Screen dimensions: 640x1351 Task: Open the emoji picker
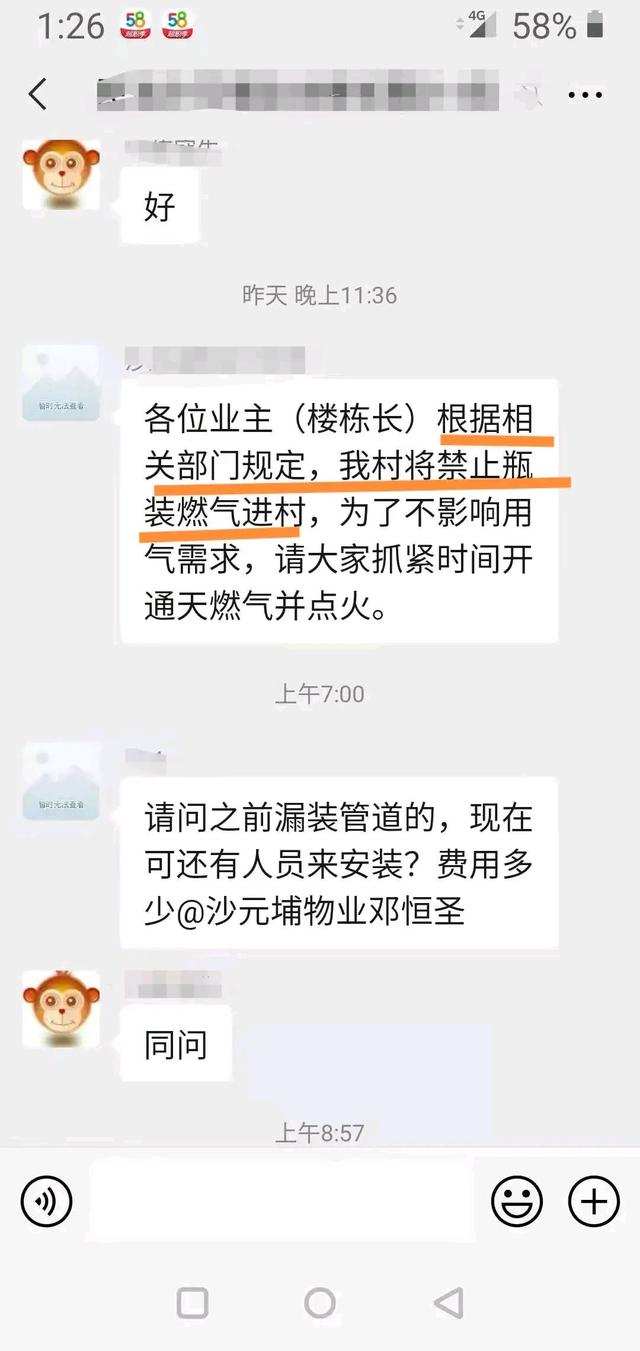coord(516,1201)
